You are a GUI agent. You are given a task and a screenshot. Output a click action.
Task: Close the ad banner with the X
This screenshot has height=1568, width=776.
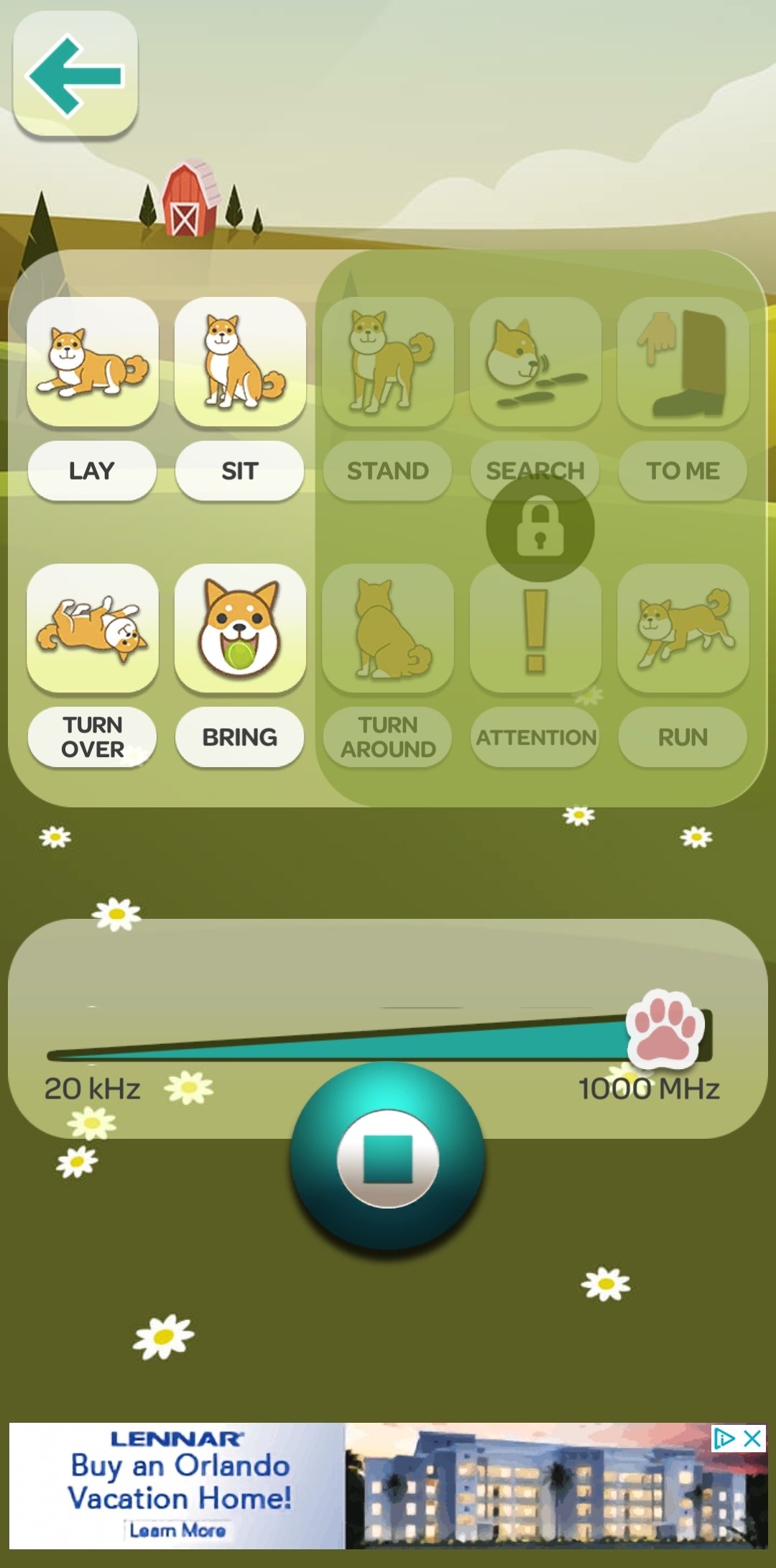pos(752,1439)
